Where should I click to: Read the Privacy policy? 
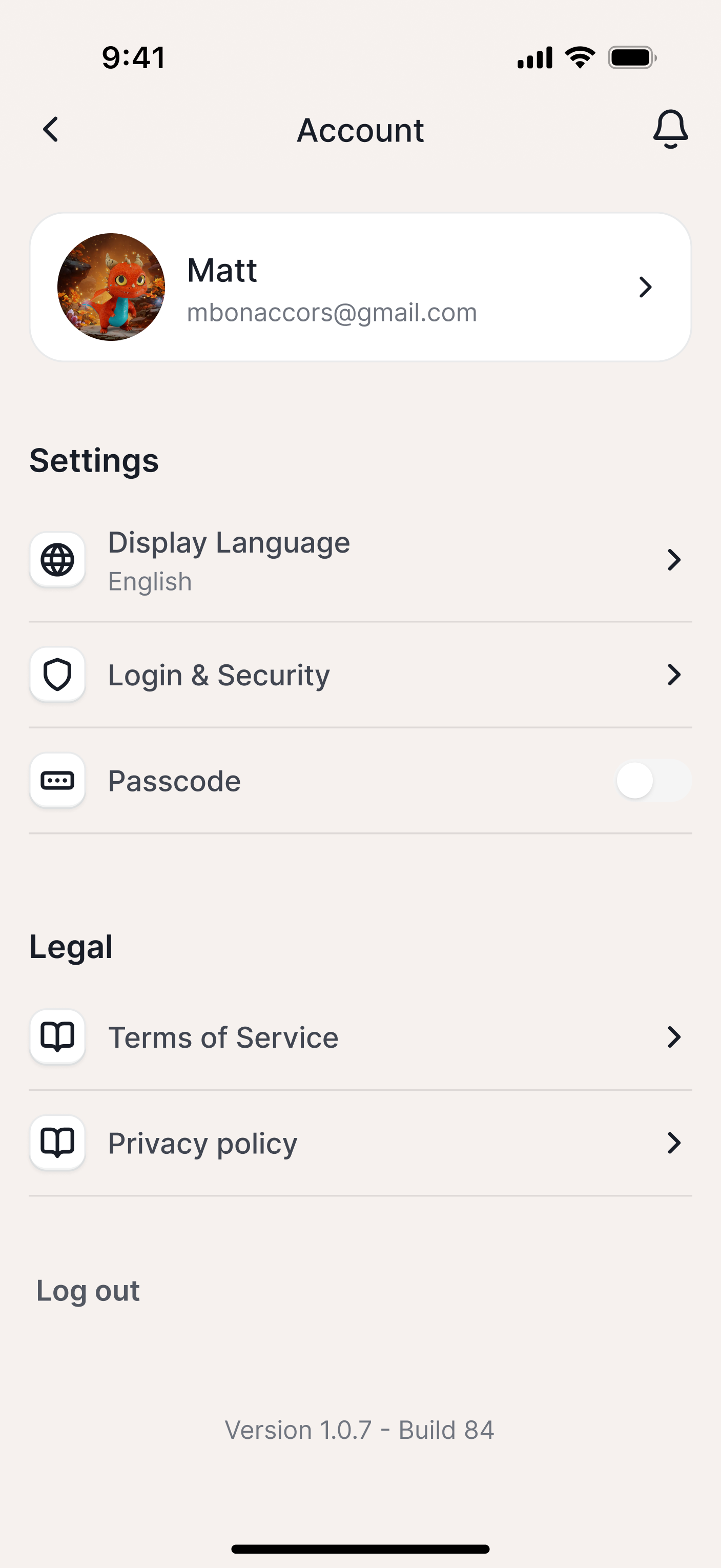pyautogui.click(x=360, y=1143)
